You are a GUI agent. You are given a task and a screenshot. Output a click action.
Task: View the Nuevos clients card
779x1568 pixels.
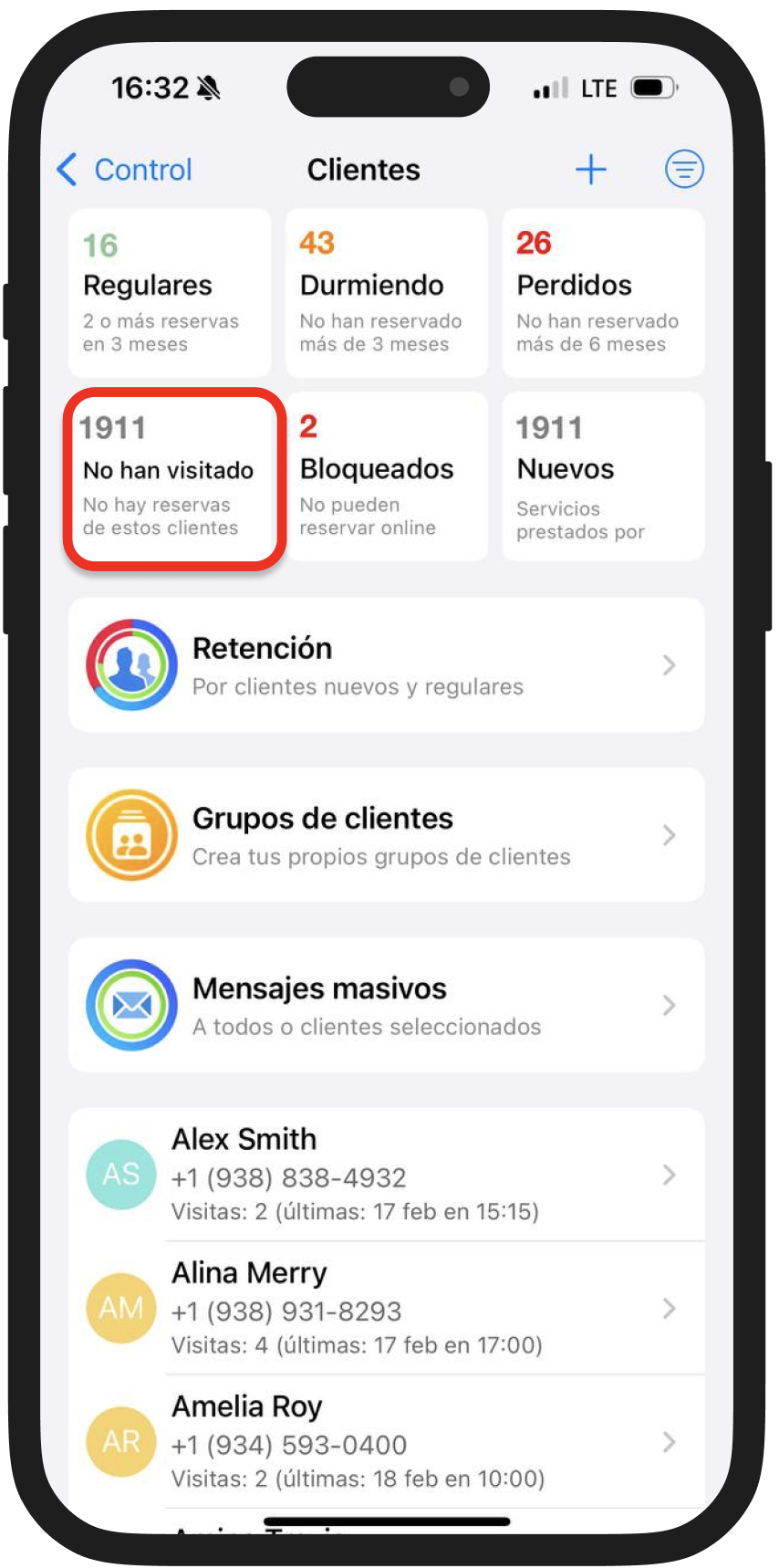(x=603, y=477)
